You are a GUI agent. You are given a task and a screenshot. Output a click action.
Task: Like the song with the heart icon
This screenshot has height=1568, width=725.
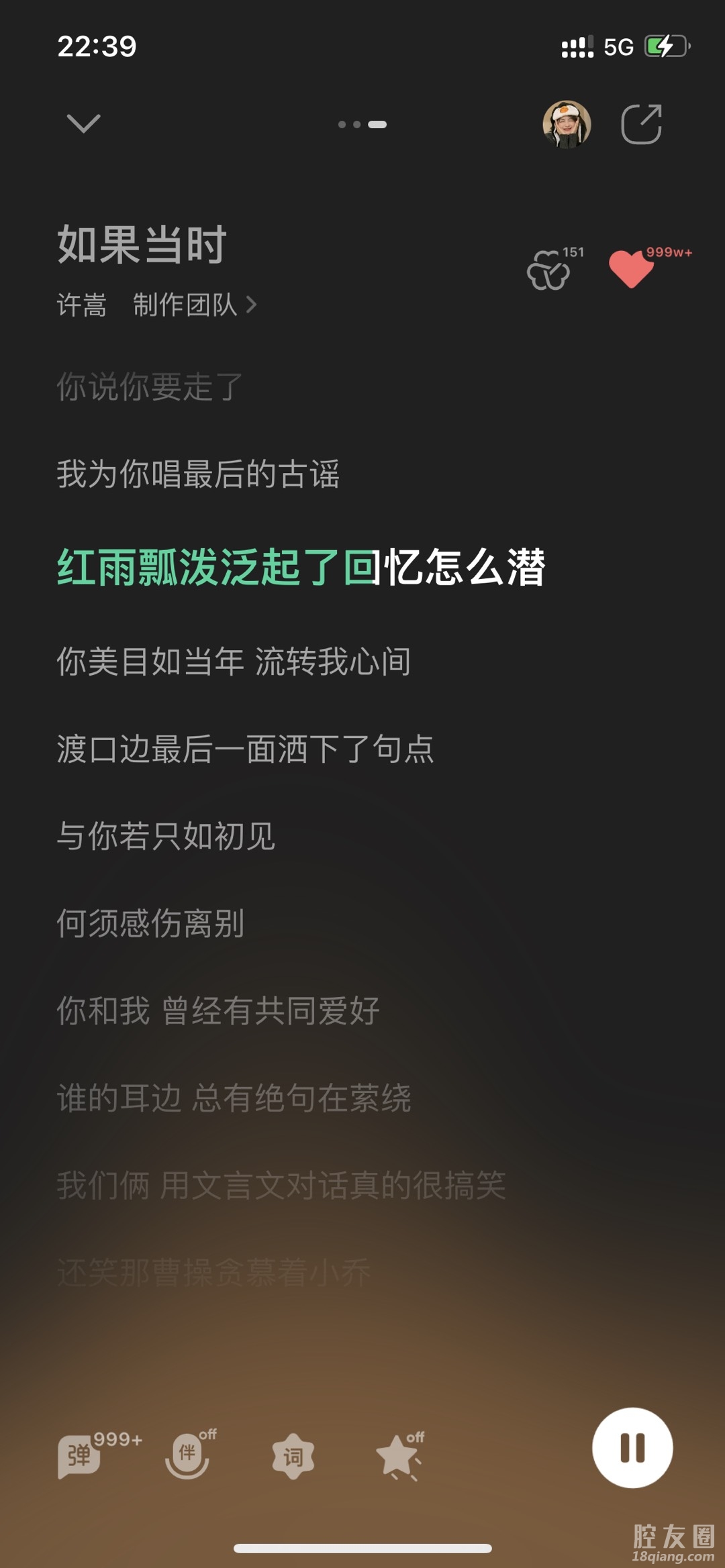630,268
